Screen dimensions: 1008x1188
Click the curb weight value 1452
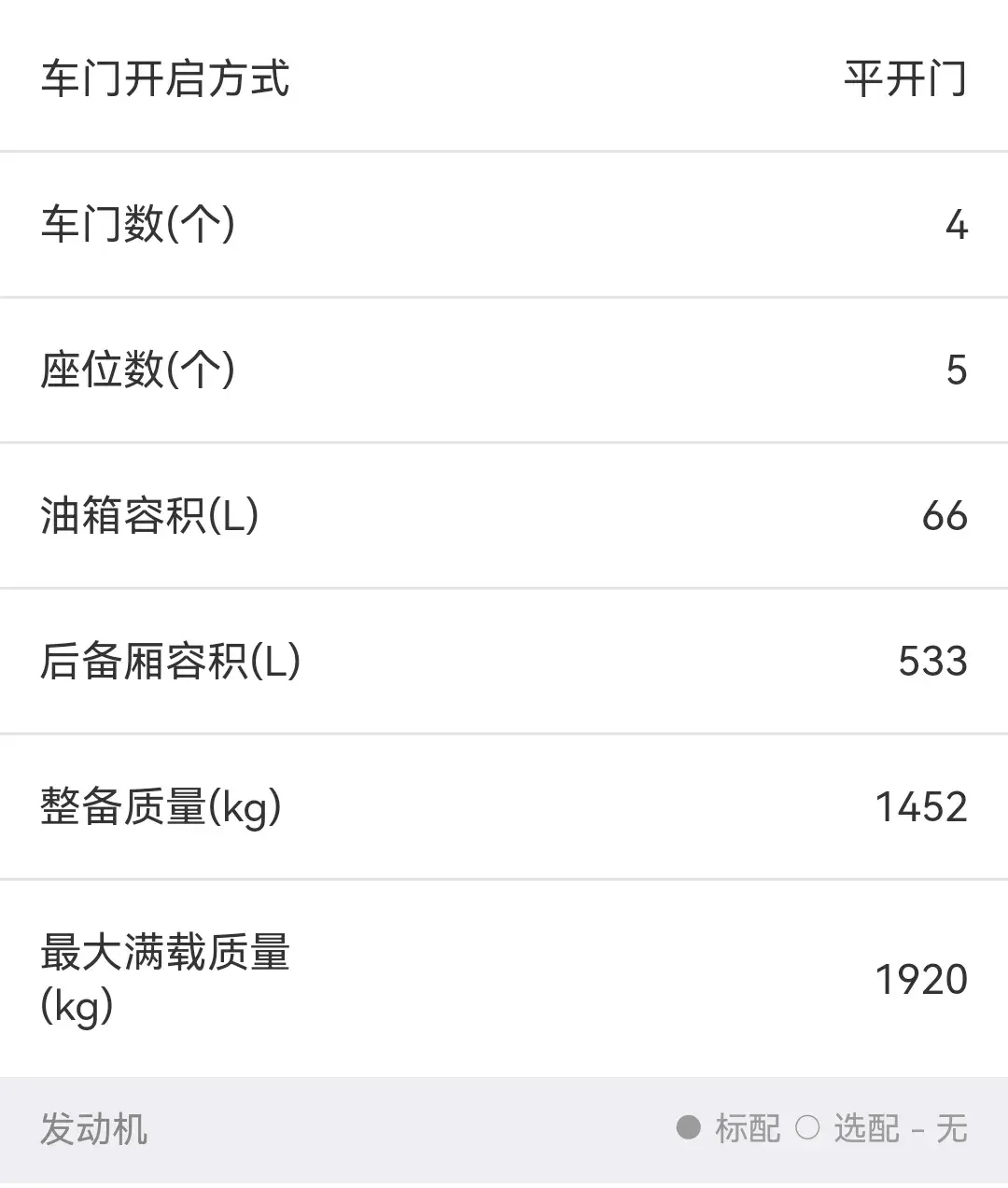(x=922, y=806)
